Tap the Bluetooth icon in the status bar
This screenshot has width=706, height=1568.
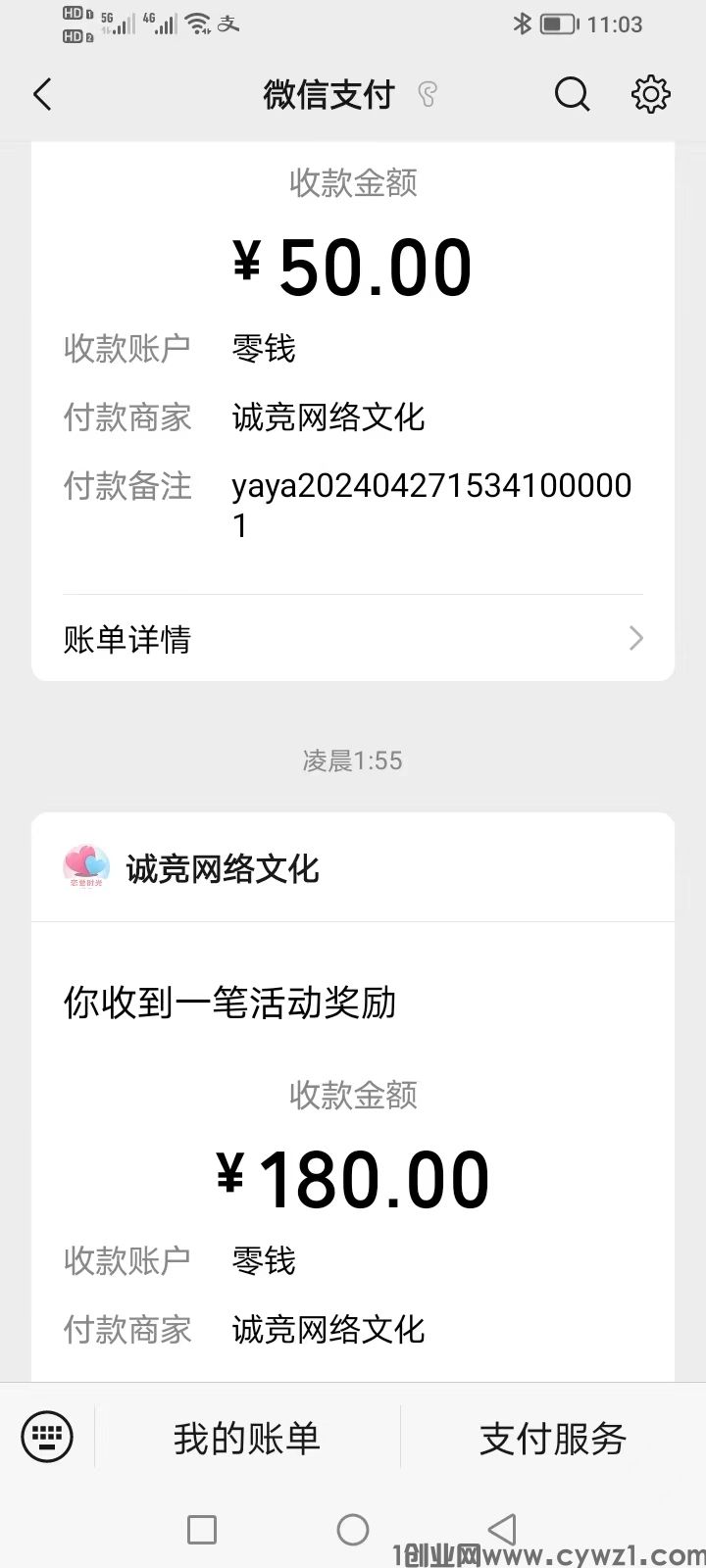523,24
